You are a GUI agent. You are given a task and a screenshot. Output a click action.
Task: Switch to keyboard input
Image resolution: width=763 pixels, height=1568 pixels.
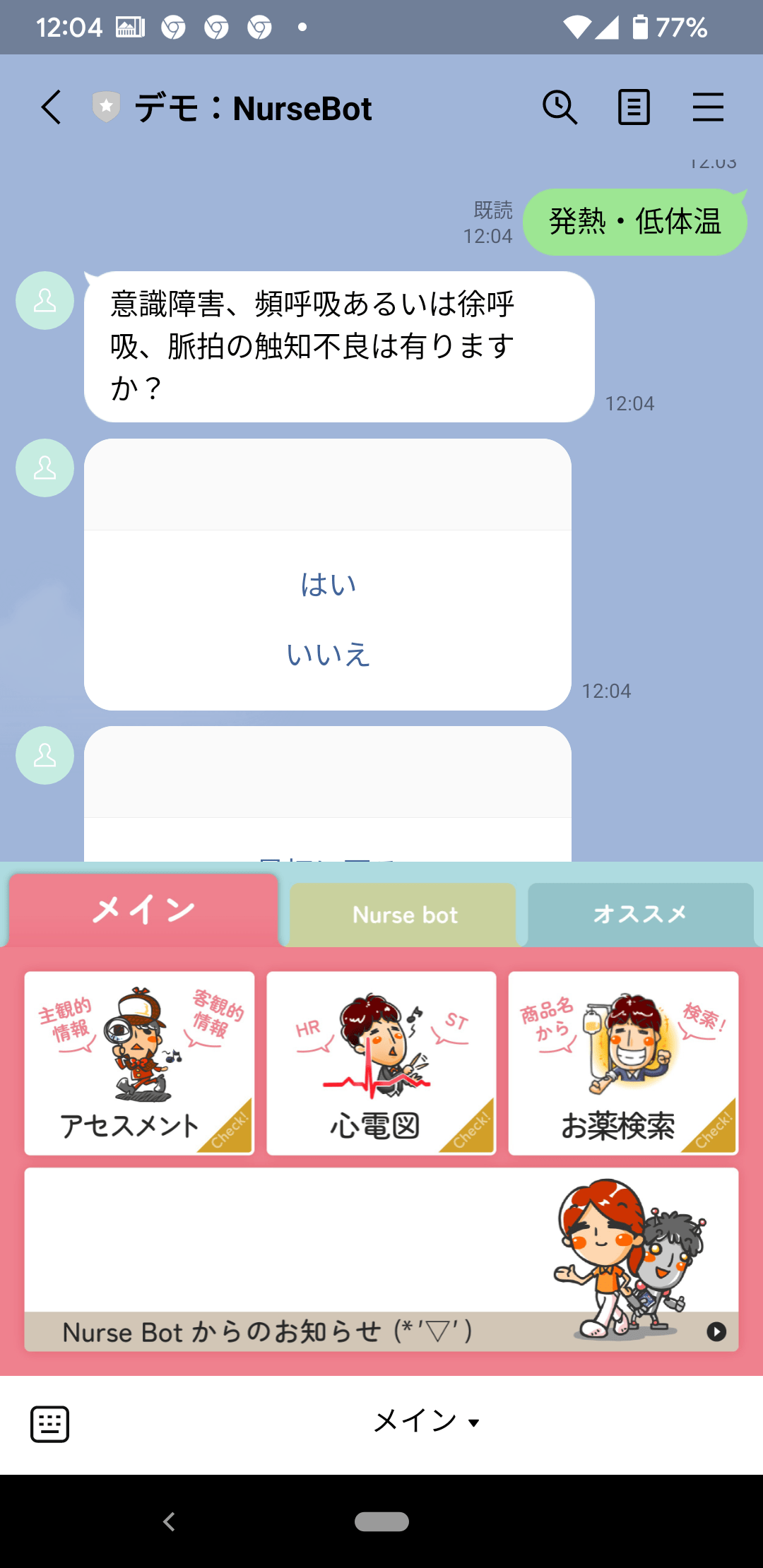coord(49,1423)
